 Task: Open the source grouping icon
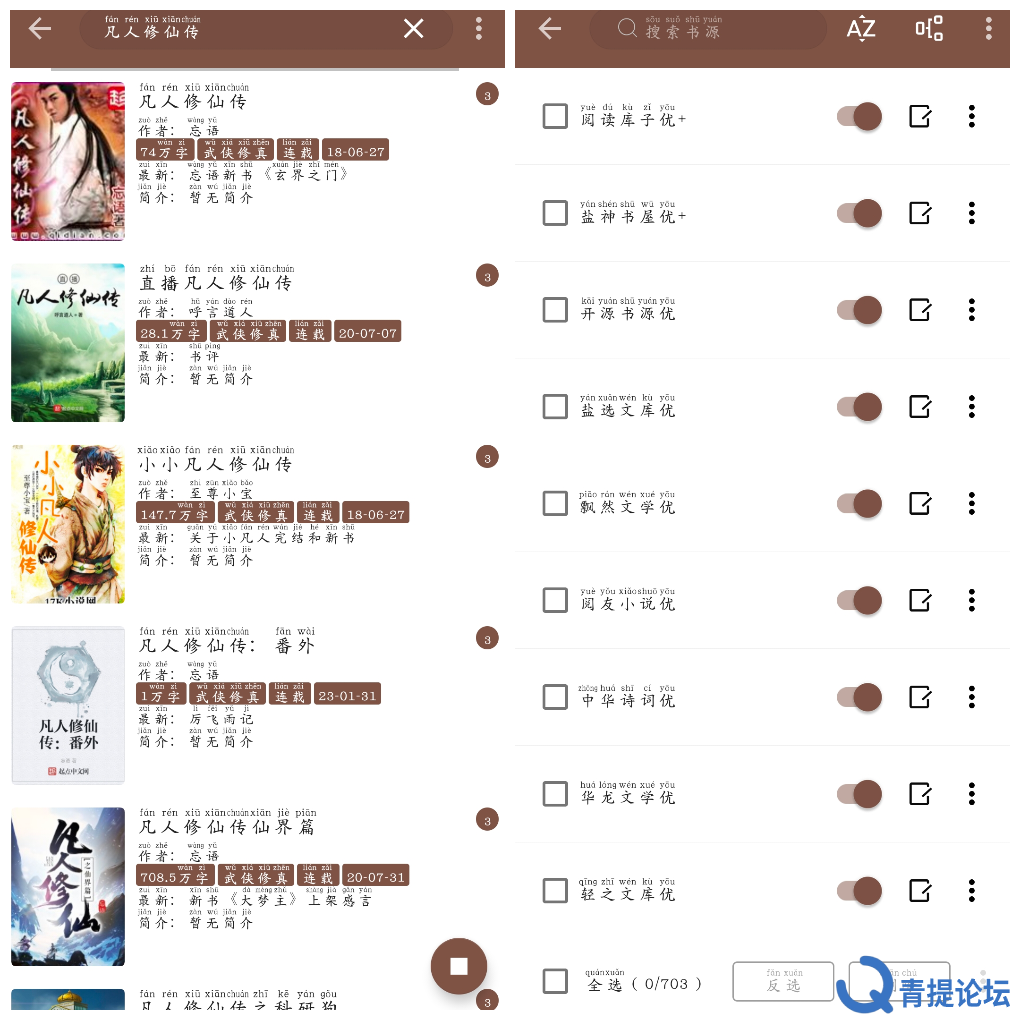[929, 29]
